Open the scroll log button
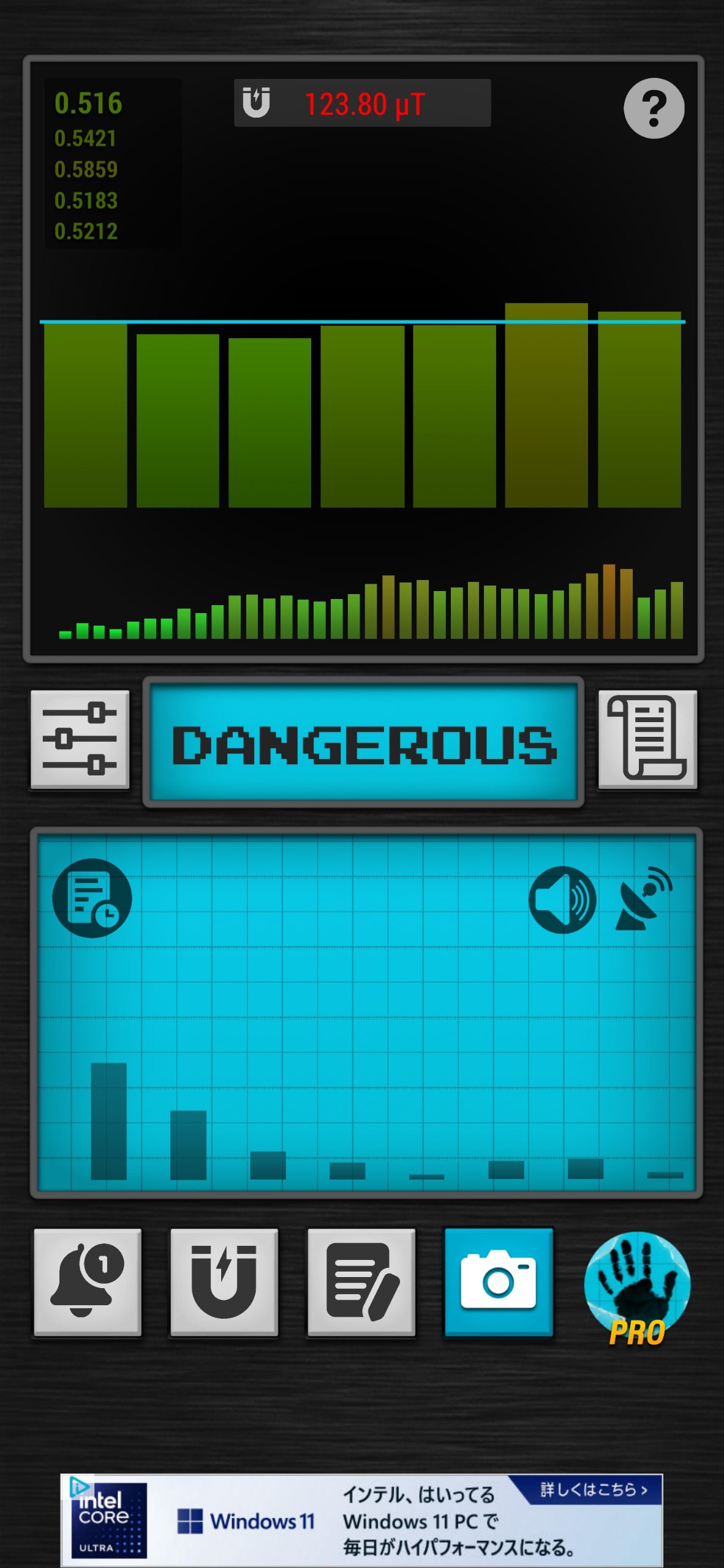724x1568 pixels. (647, 739)
